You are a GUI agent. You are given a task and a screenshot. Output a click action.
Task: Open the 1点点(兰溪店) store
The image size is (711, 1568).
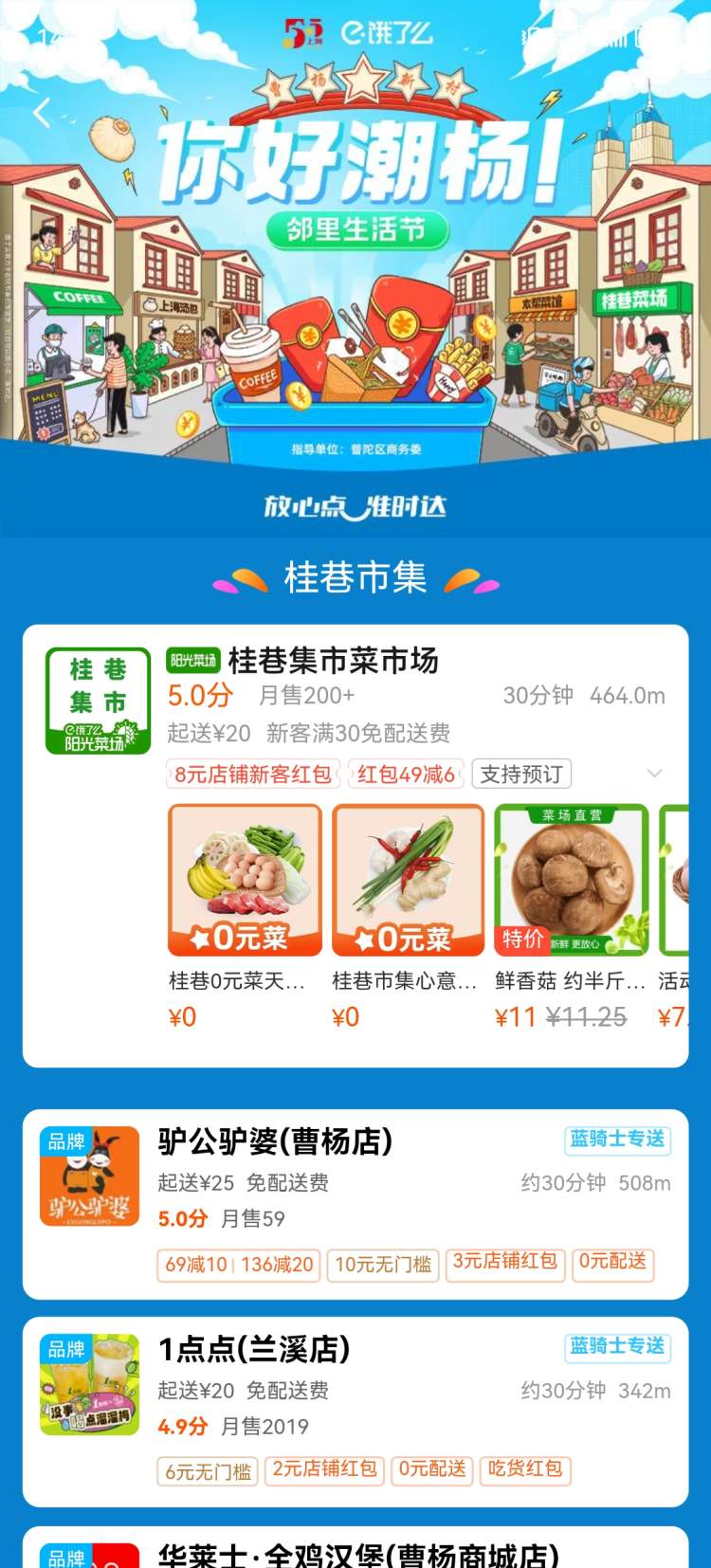tap(355, 1412)
